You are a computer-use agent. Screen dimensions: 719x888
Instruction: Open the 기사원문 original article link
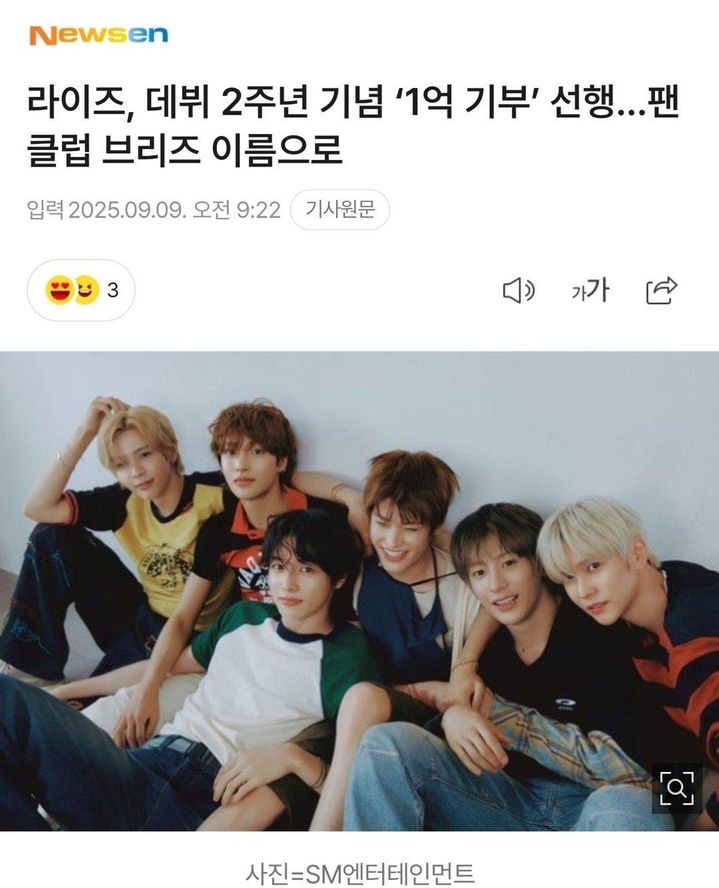coord(339,211)
